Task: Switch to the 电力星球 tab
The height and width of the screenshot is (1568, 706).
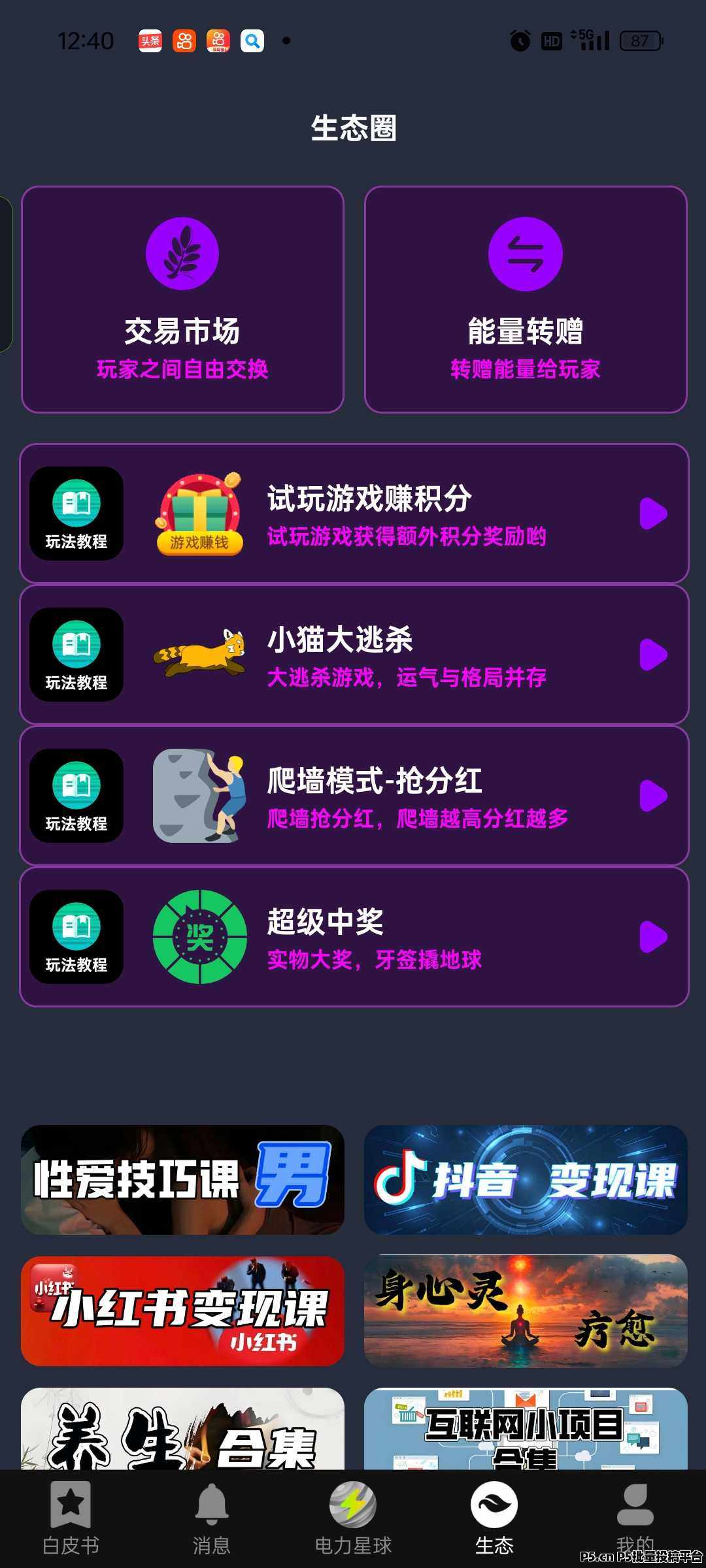Action: point(353,1518)
